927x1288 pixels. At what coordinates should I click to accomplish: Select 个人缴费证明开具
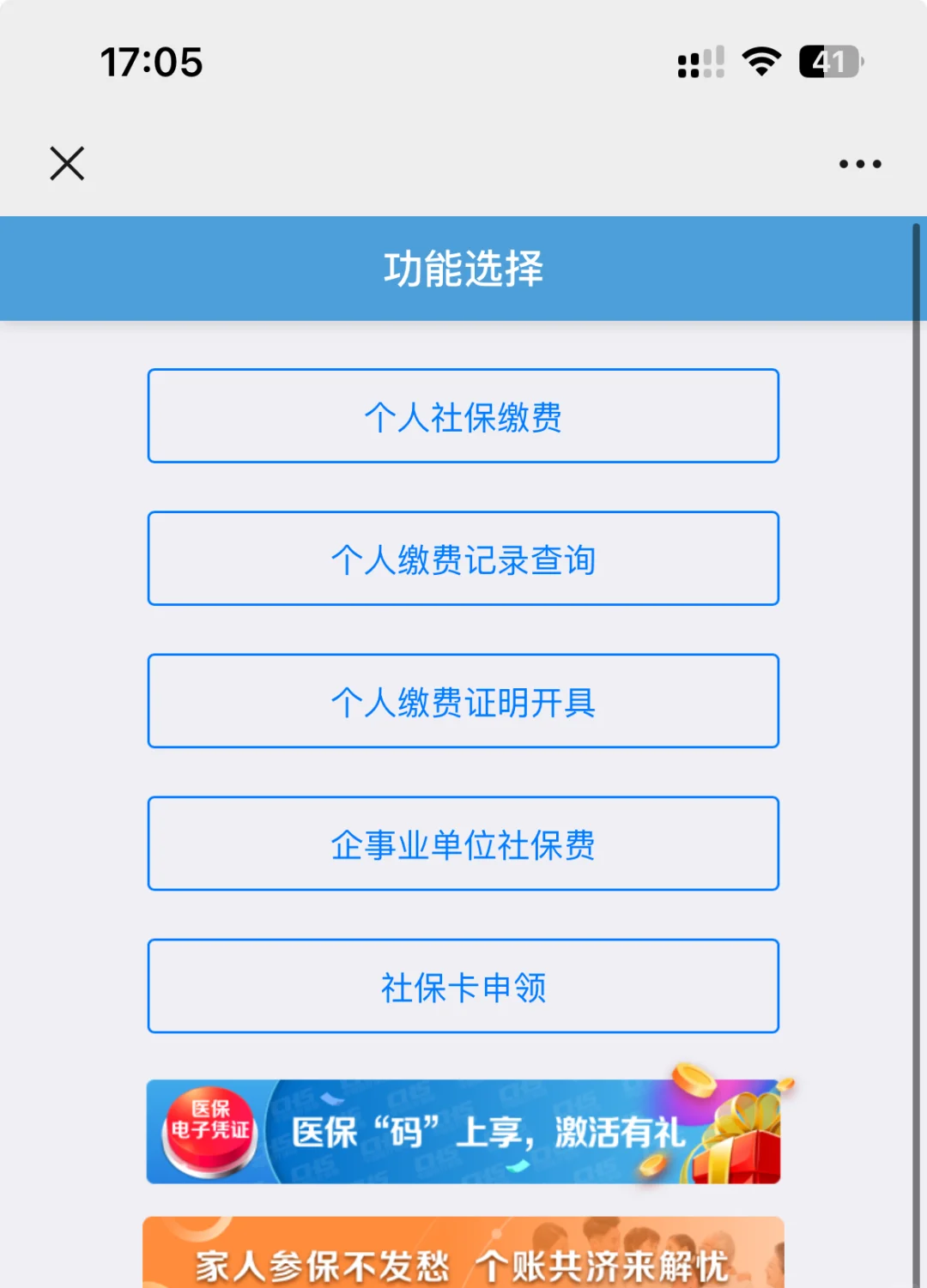pos(463,701)
